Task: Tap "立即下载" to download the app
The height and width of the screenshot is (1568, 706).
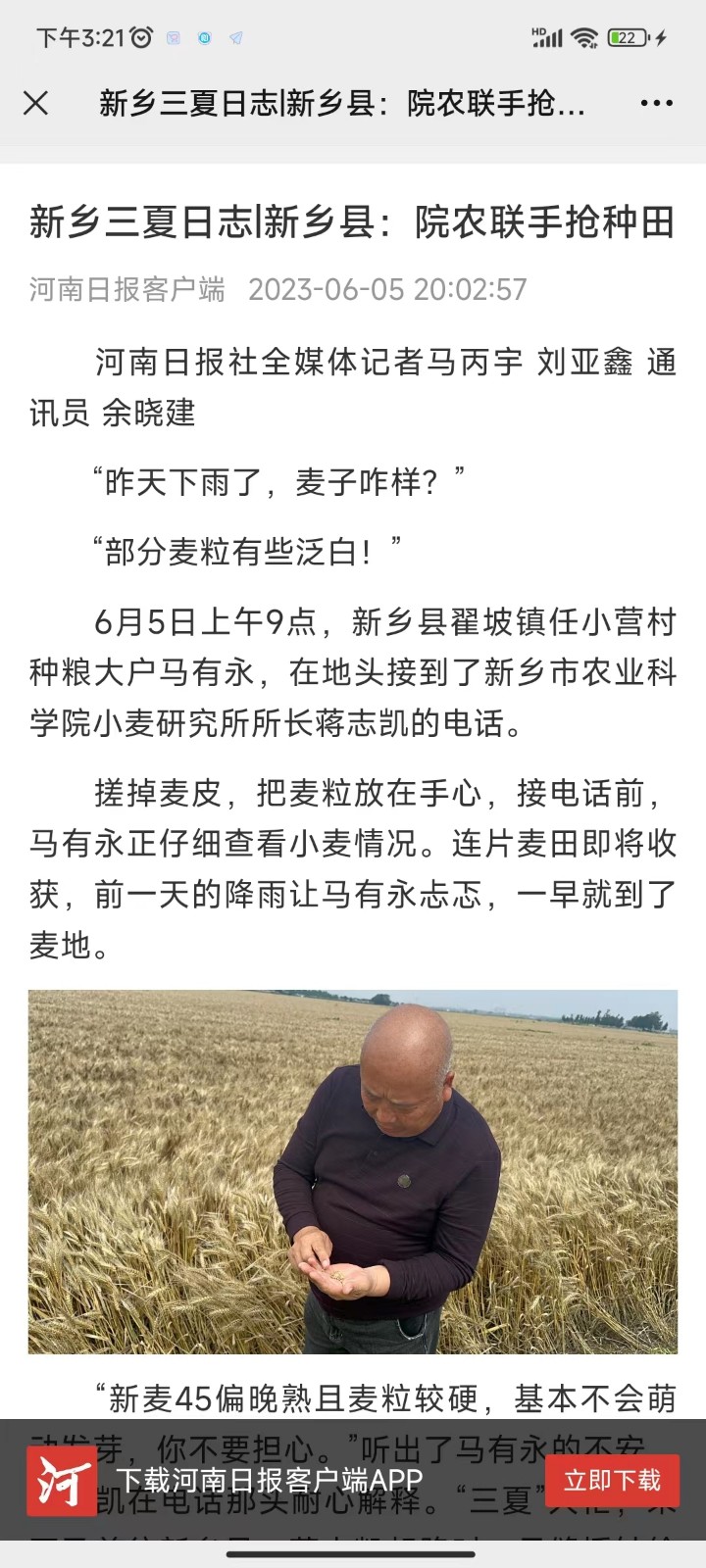Action: tap(614, 1479)
